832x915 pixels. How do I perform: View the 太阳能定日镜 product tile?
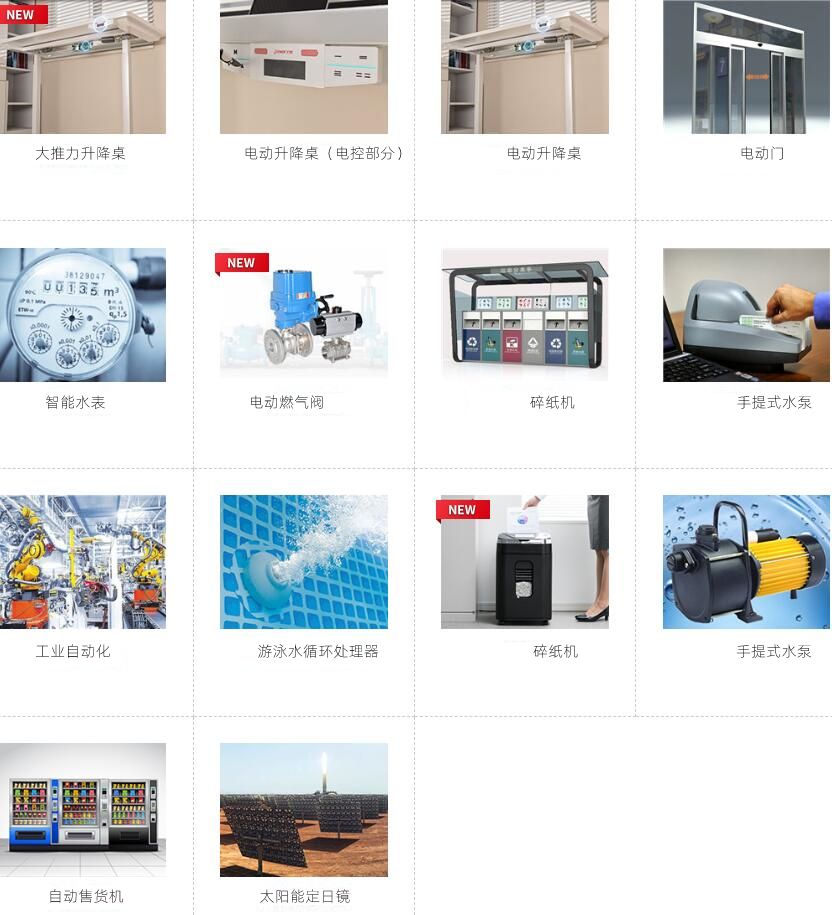304,809
